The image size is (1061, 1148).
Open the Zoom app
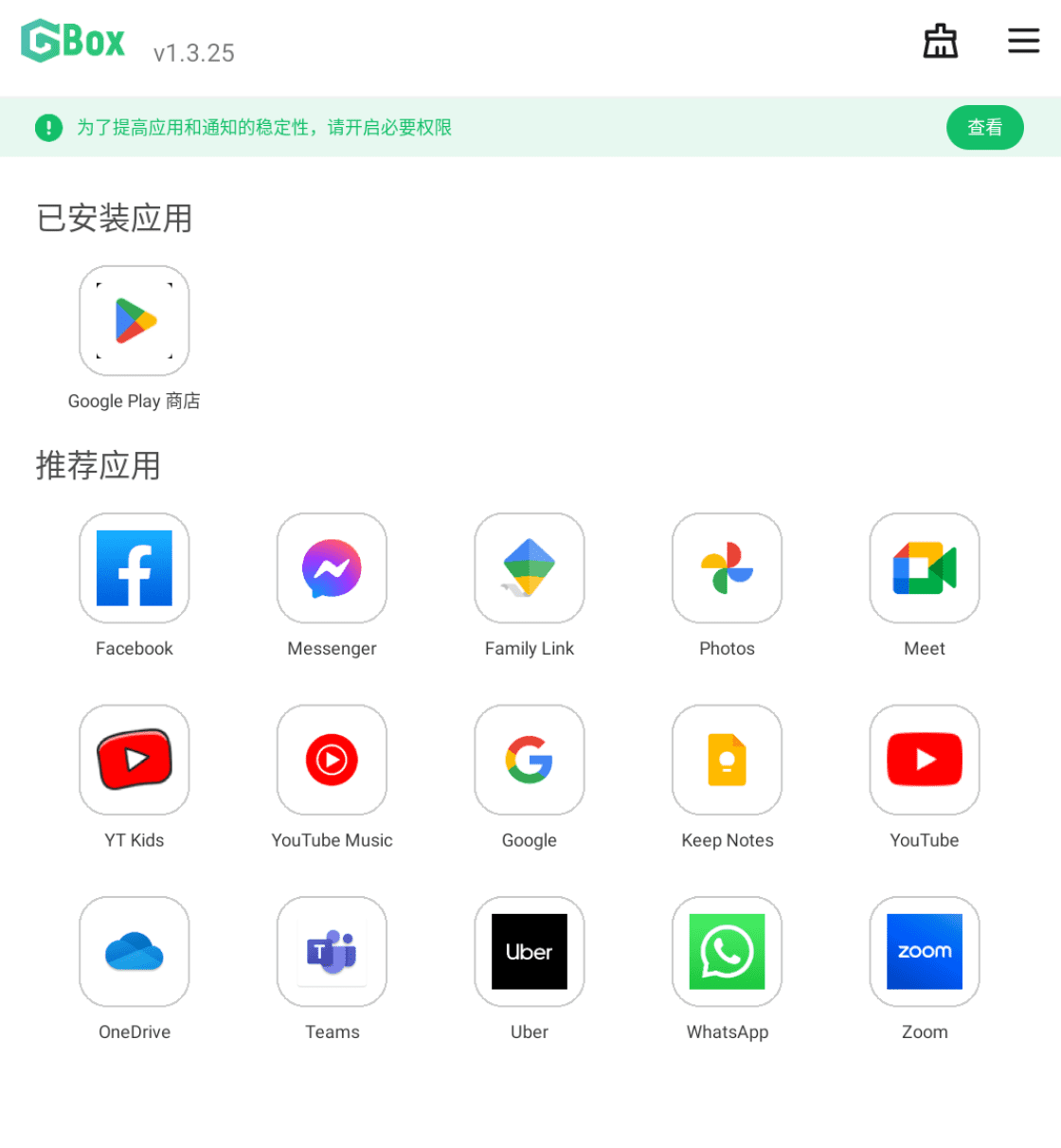click(925, 952)
